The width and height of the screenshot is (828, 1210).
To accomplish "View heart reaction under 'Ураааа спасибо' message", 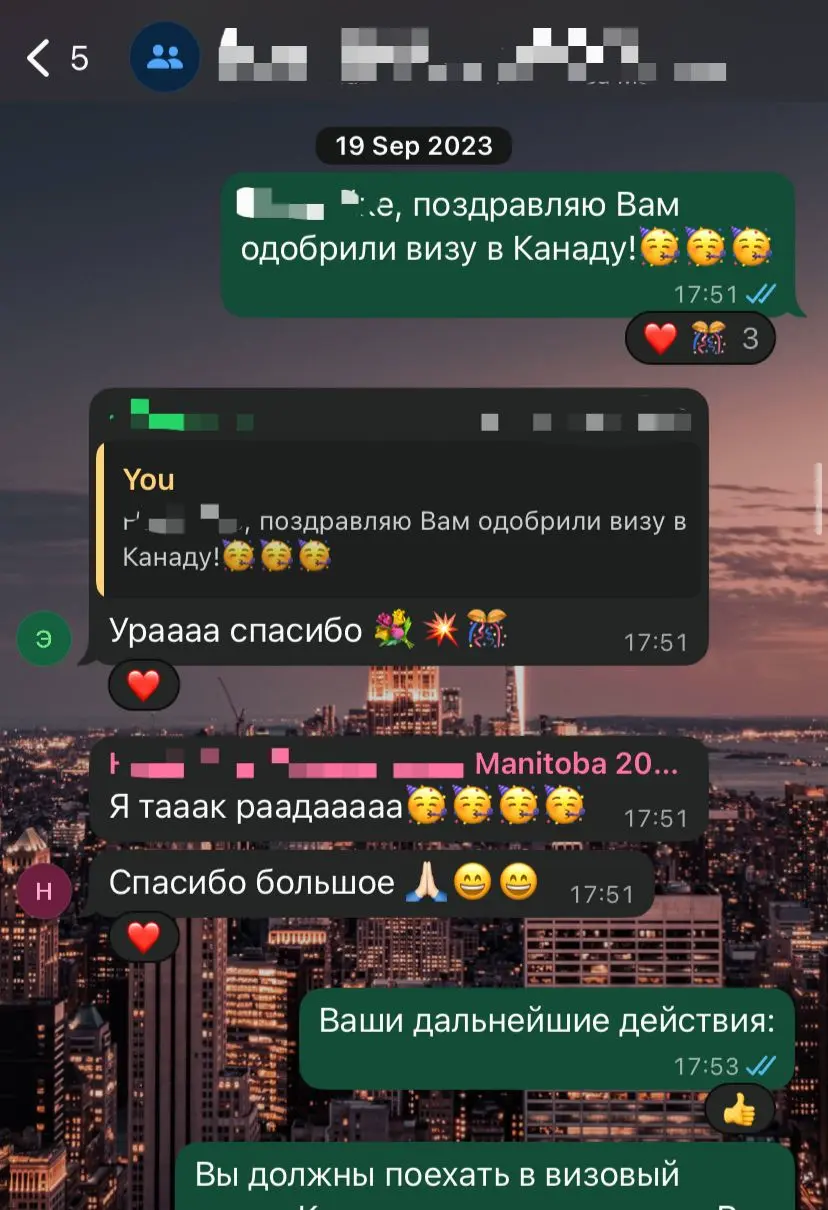I will (x=143, y=686).
